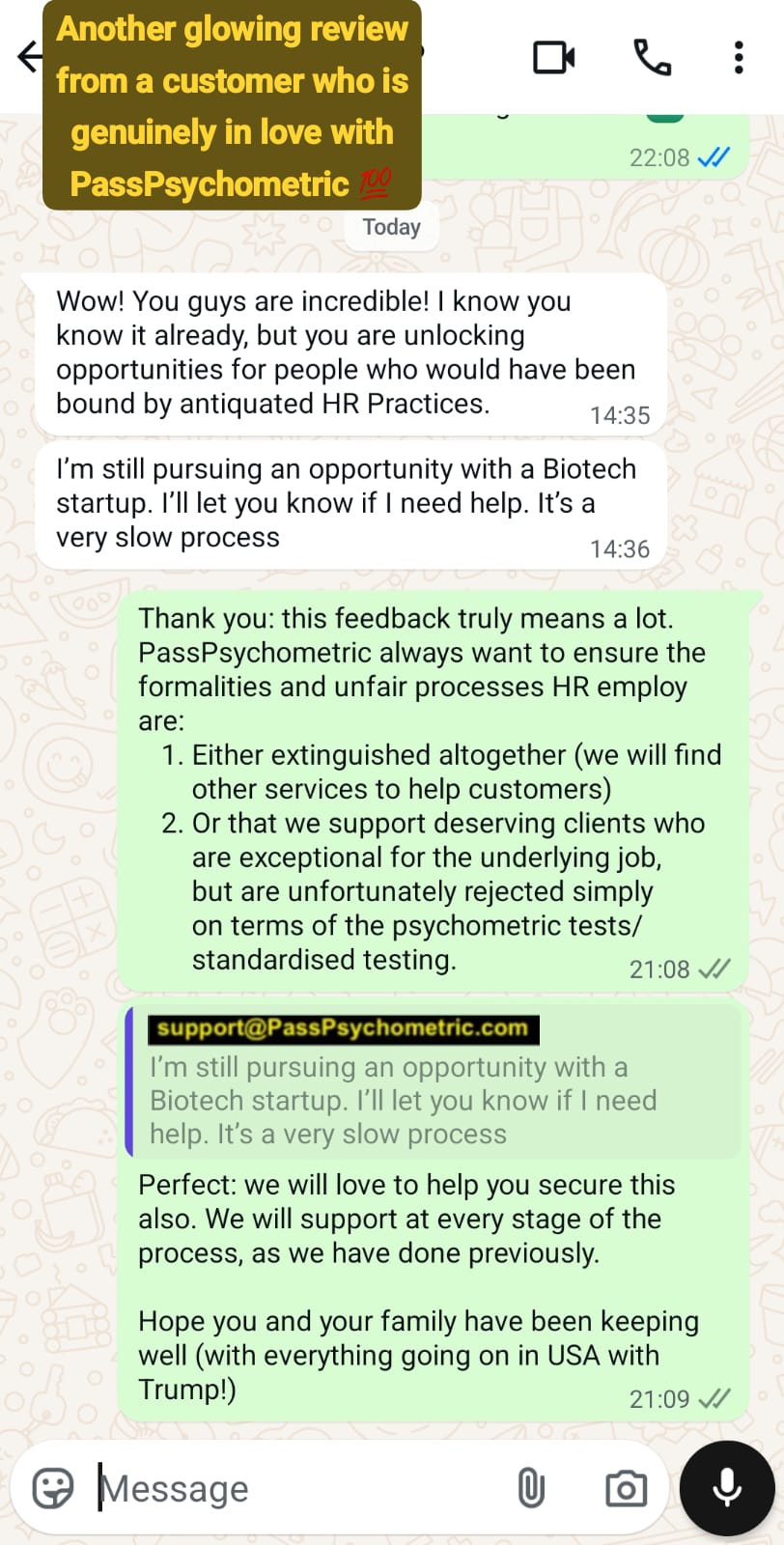The height and width of the screenshot is (1545, 784).
Task: Tap the microphone to record a voice message
Action: (727, 1488)
